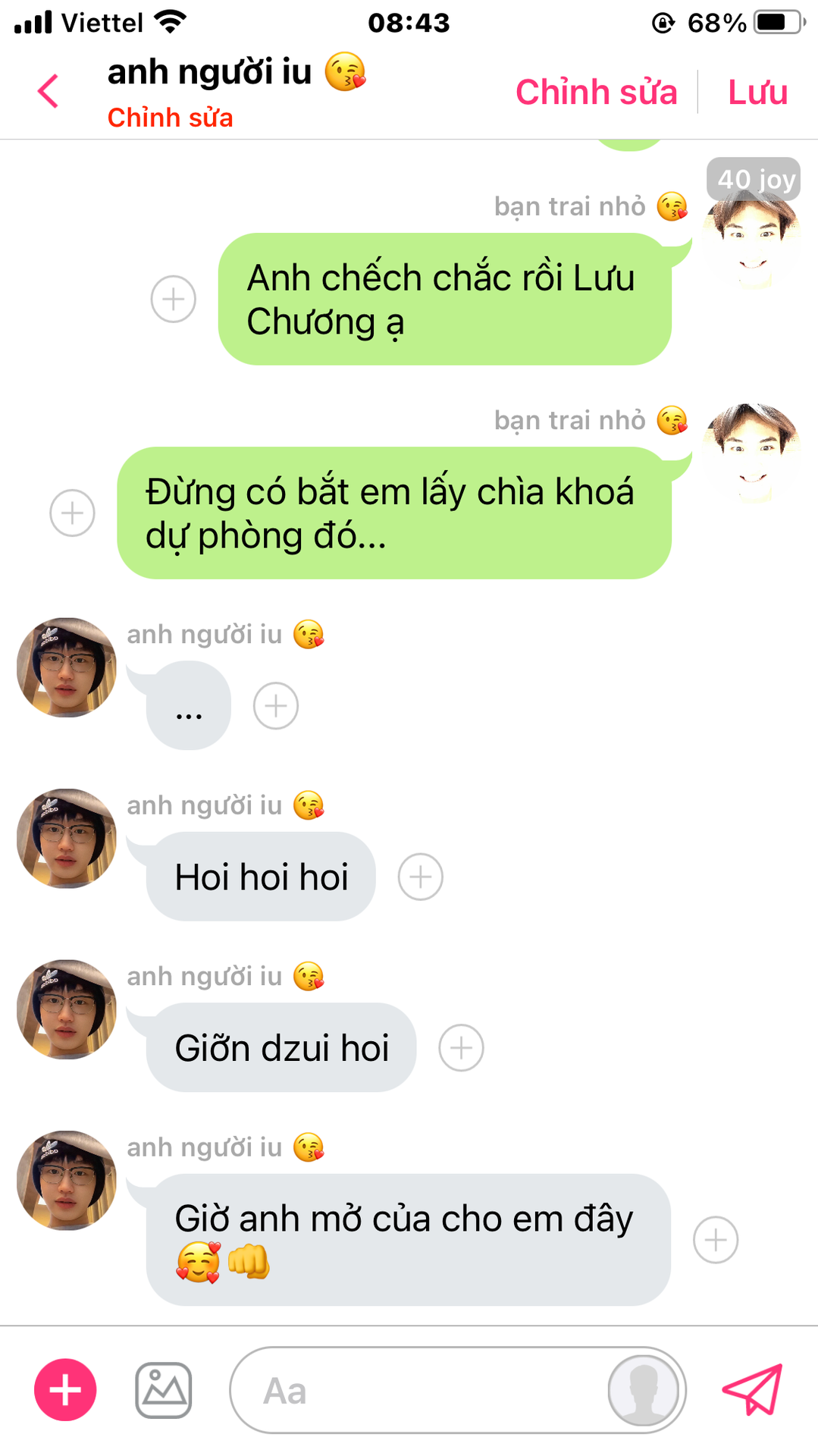818x1456 pixels.
Task: Tap plus beside "Giỡn dzui hoi"
Action: point(462,1048)
